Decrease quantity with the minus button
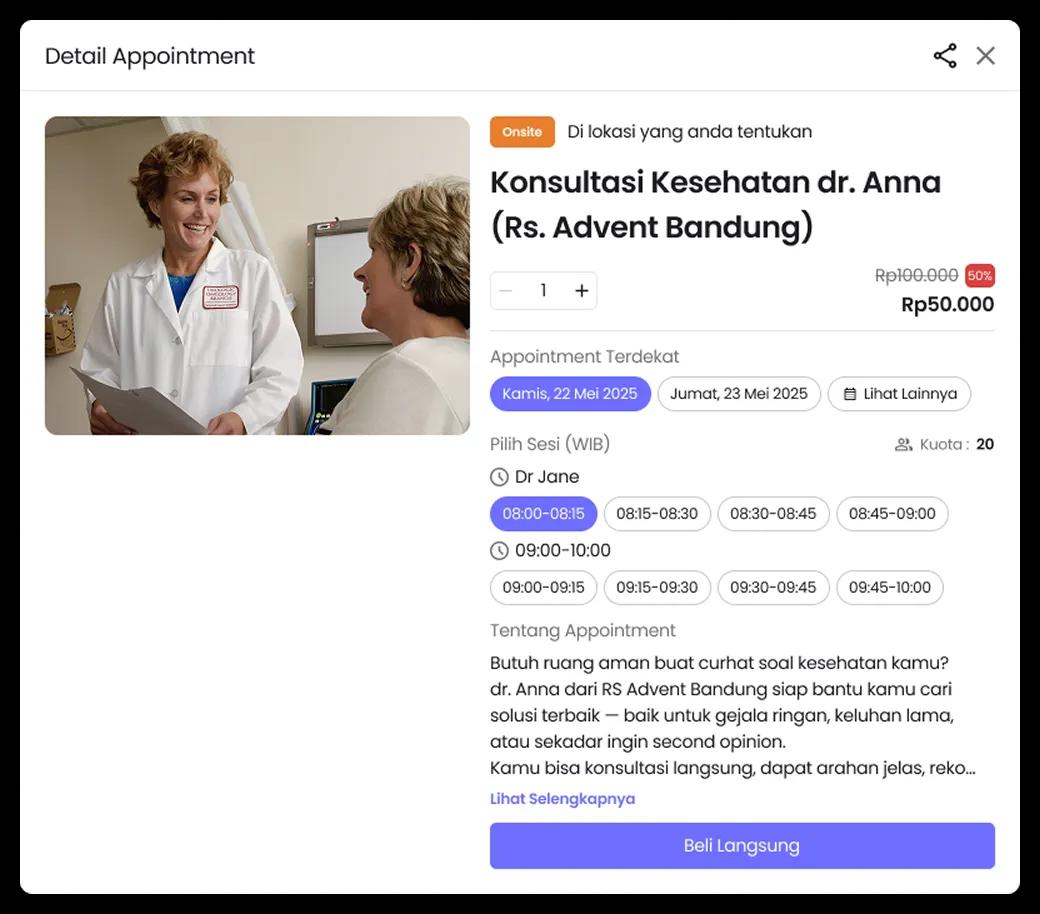 click(506, 291)
